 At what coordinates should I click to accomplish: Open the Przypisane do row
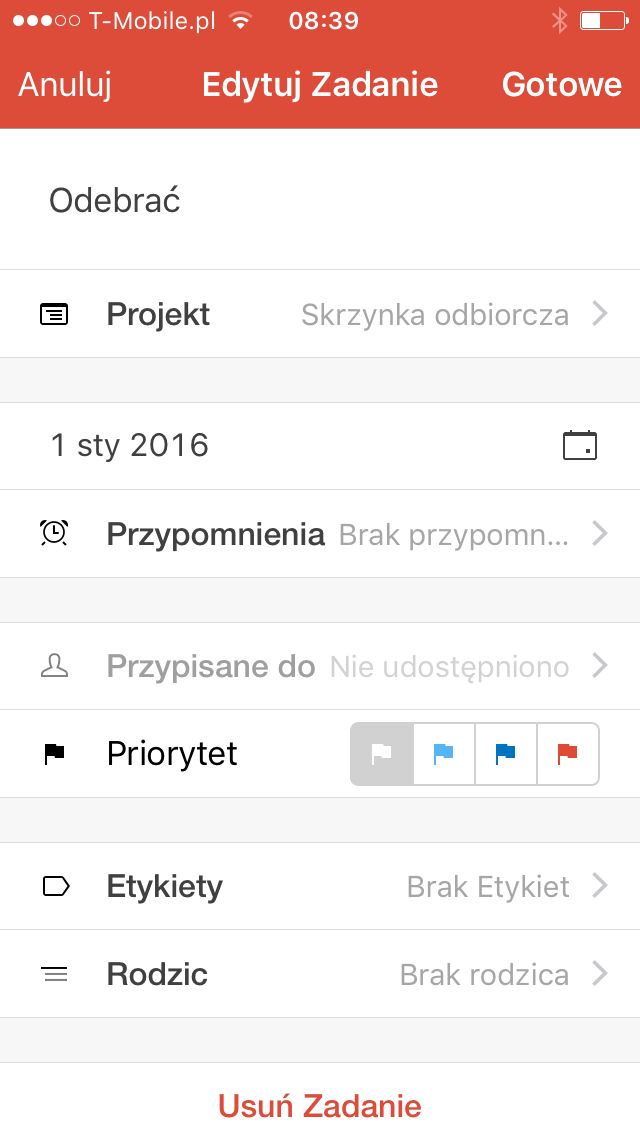click(x=320, y=666)
